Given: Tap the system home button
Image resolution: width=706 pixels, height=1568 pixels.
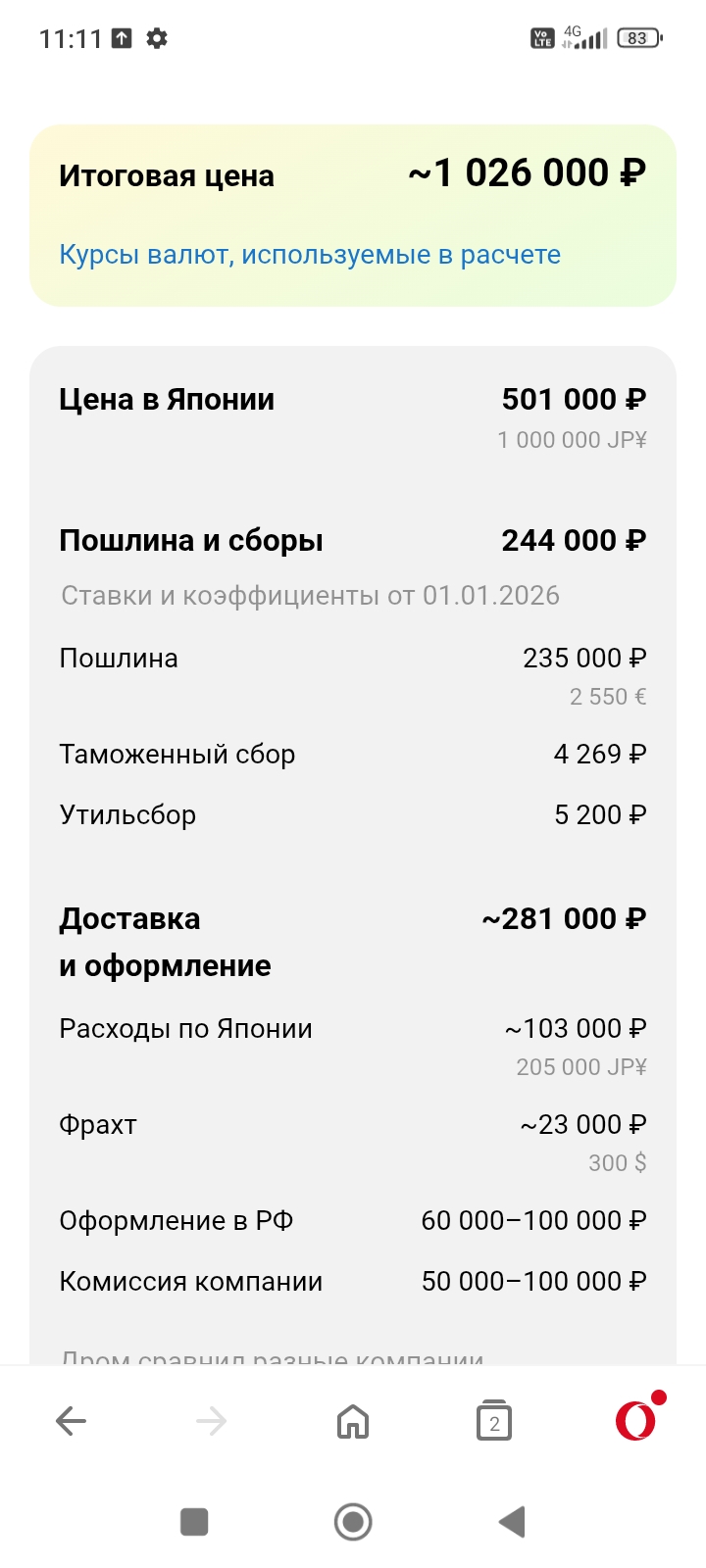Looking at the screenshot, I should click(353, 1522).
